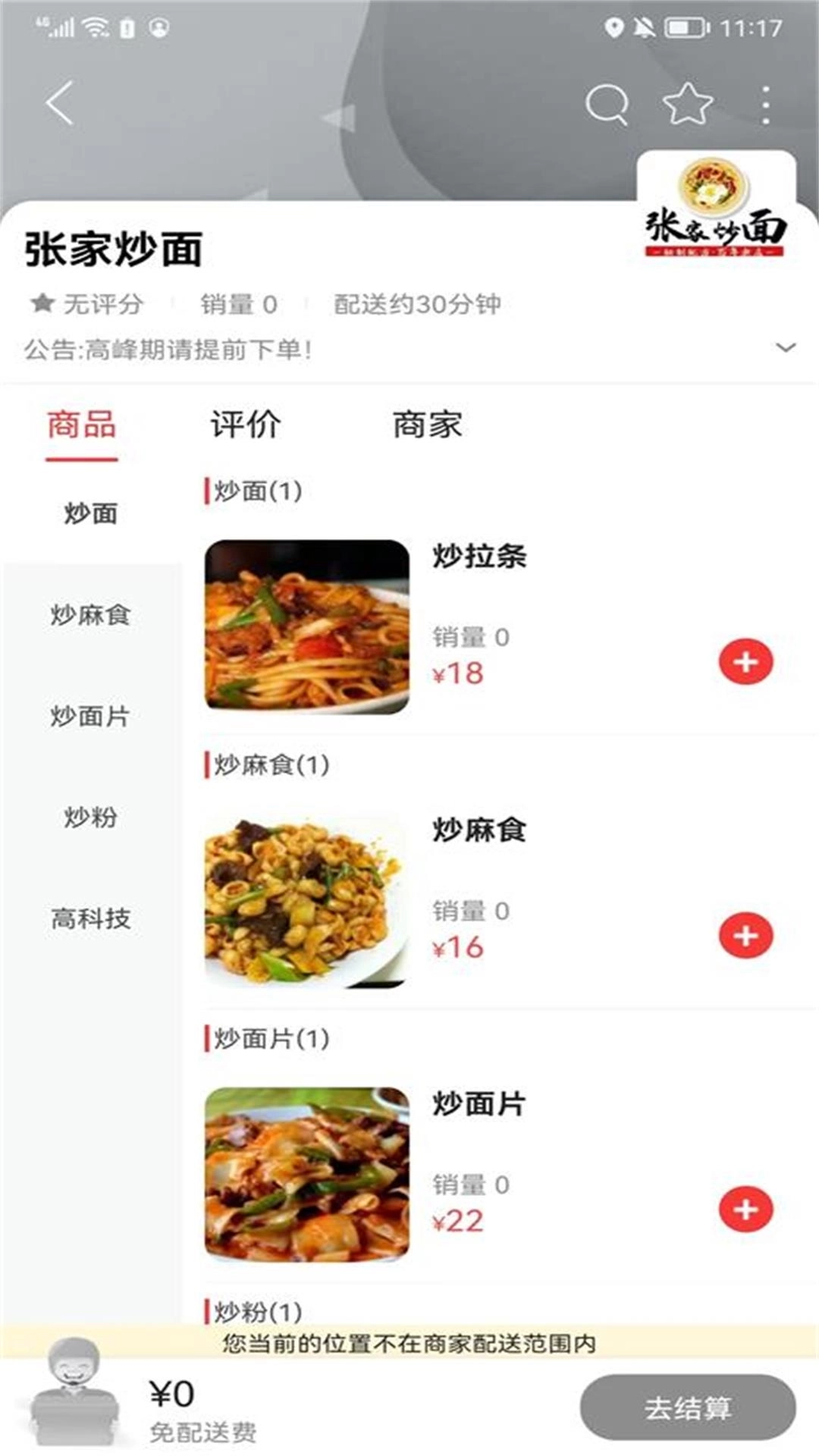Select the 炒面 category in sidebar
Screen dimensions: 819x1456
pos(91,513)
